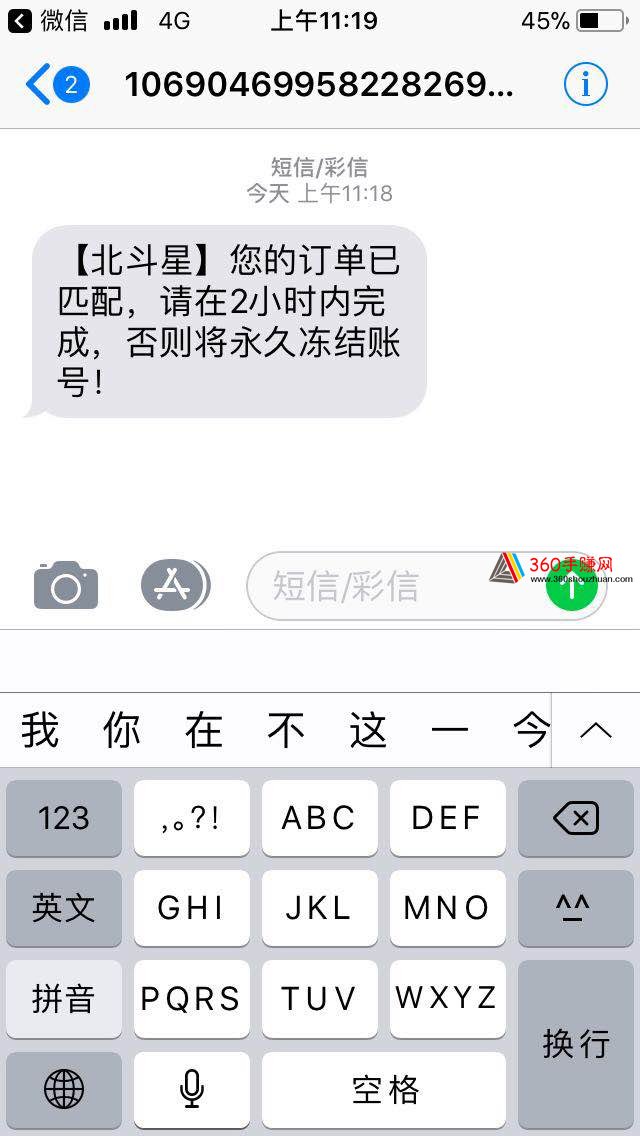Viewport: 640px width, 1136px height.
Task: Open contact details info icon
Action: (x=585, y=85)
